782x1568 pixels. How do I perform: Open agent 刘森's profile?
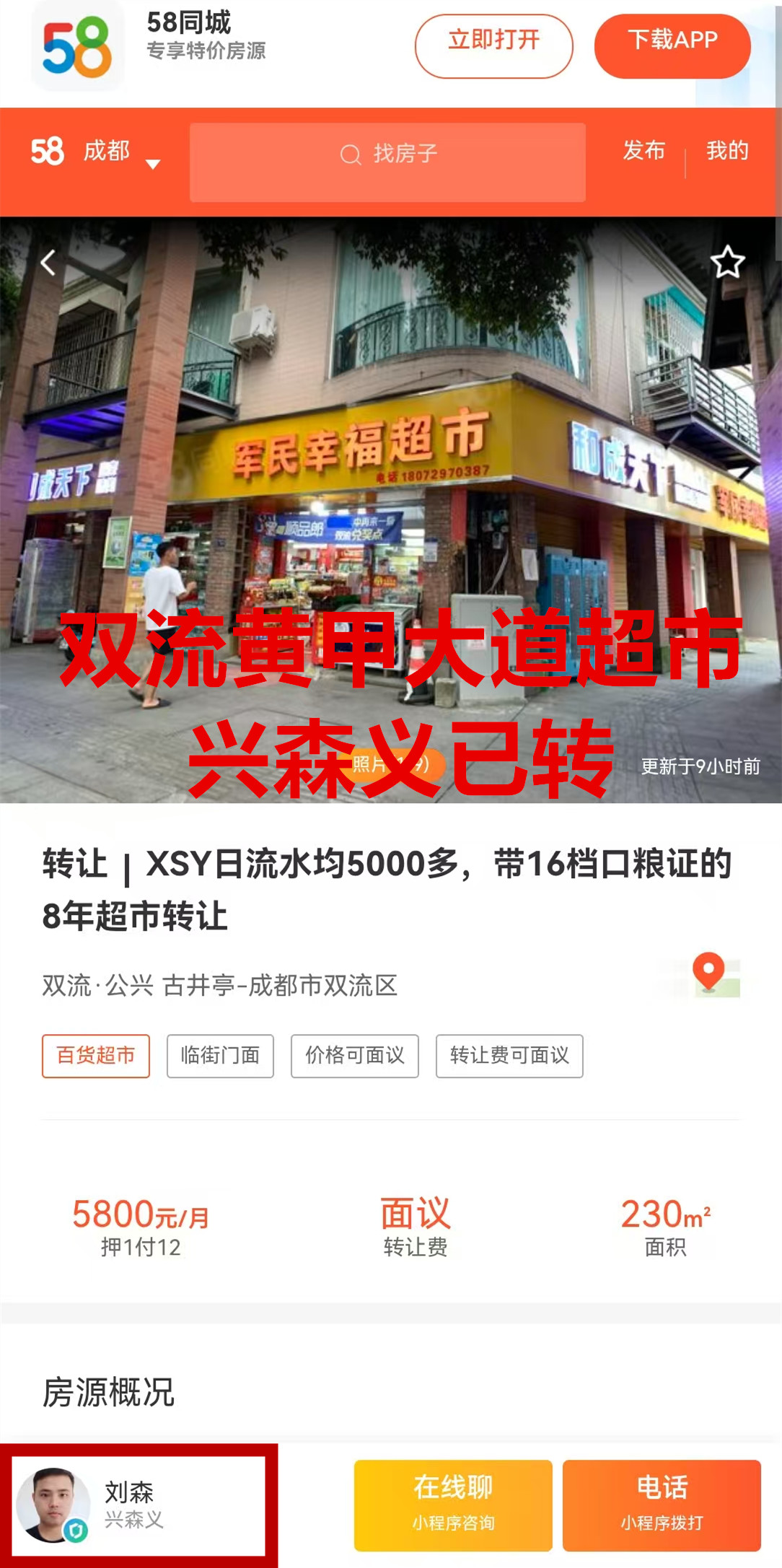coord(139,1505)
